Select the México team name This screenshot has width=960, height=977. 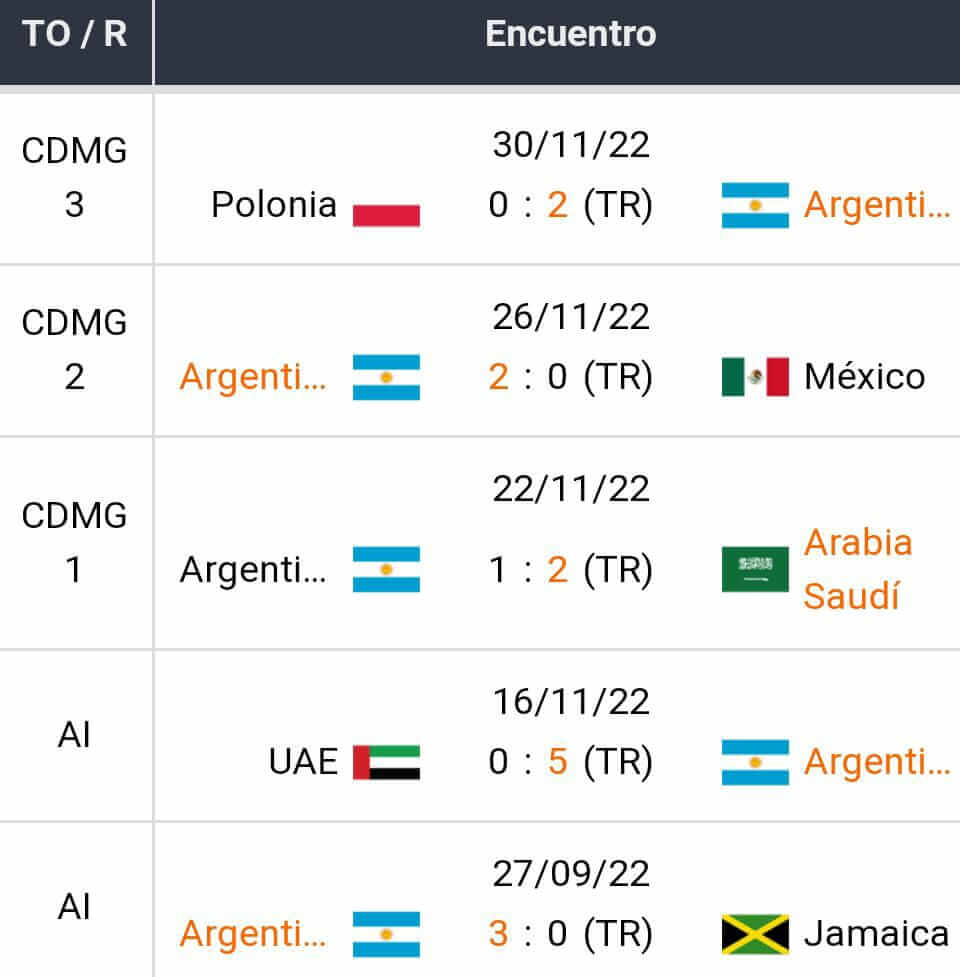864,378
